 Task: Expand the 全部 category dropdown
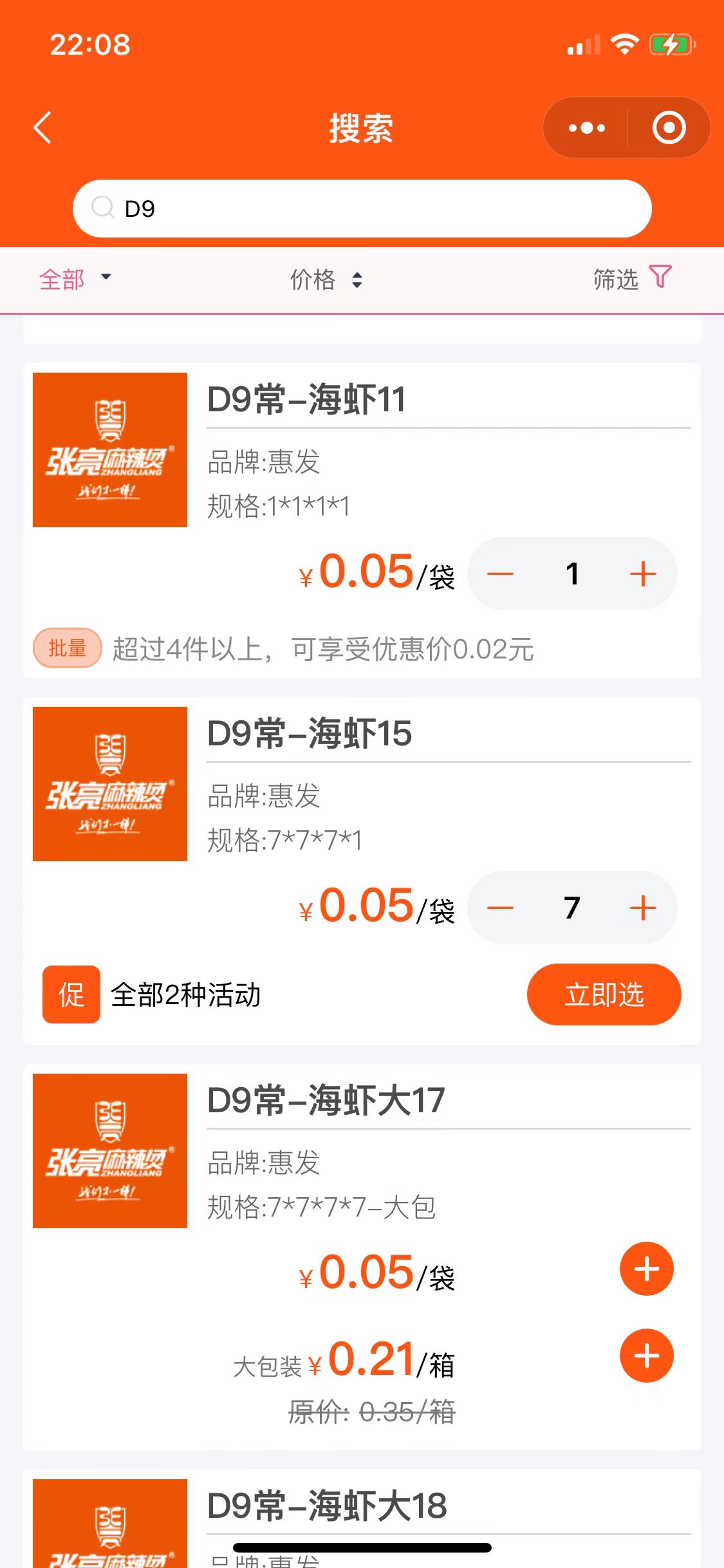click(x=74, y=279)
